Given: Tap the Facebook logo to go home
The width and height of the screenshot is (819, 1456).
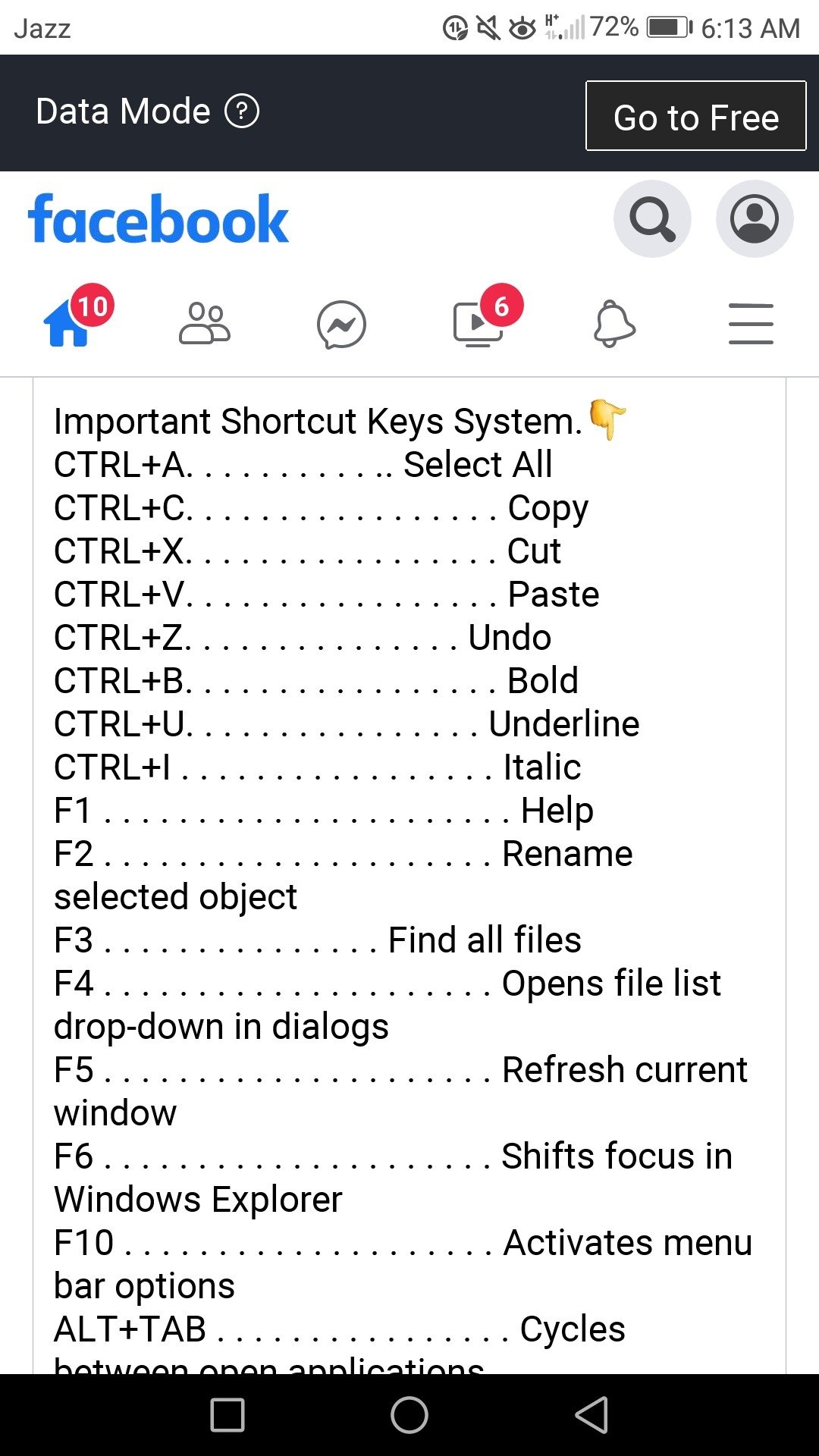Looking at the screenshot, I should [158, 219].
